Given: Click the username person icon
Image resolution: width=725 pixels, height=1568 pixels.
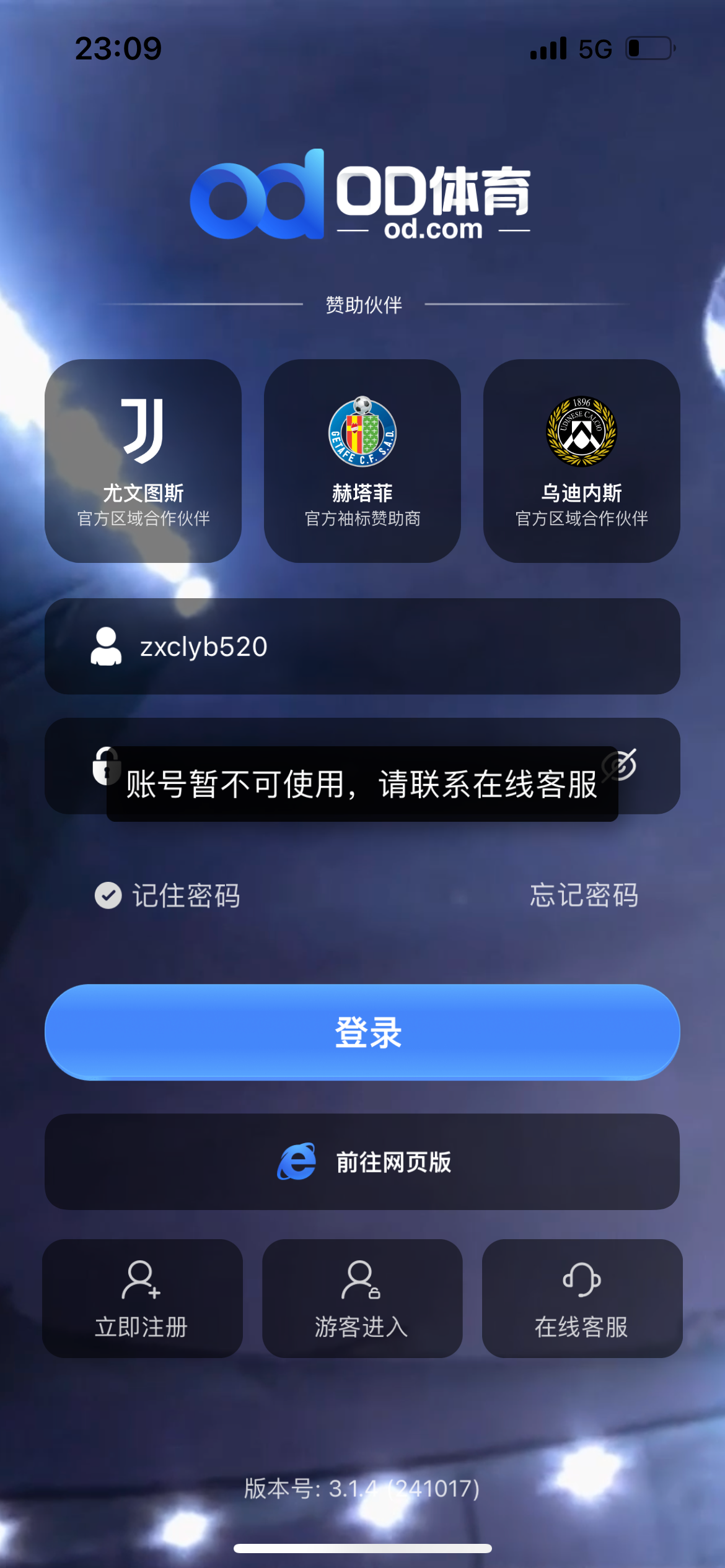Looking at the screenshot, I should 107,646.
